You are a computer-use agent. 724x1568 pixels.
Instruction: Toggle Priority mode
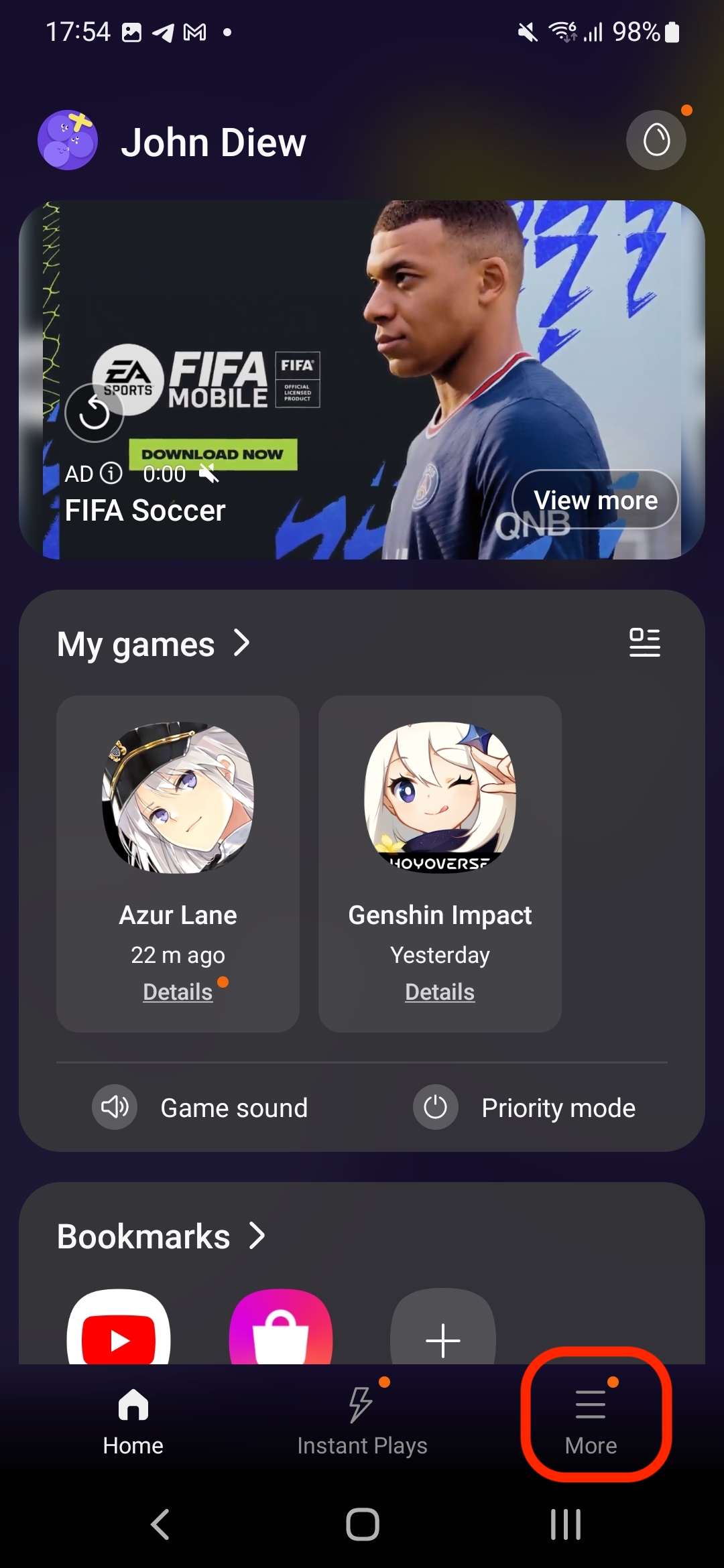click(524, 1108)
